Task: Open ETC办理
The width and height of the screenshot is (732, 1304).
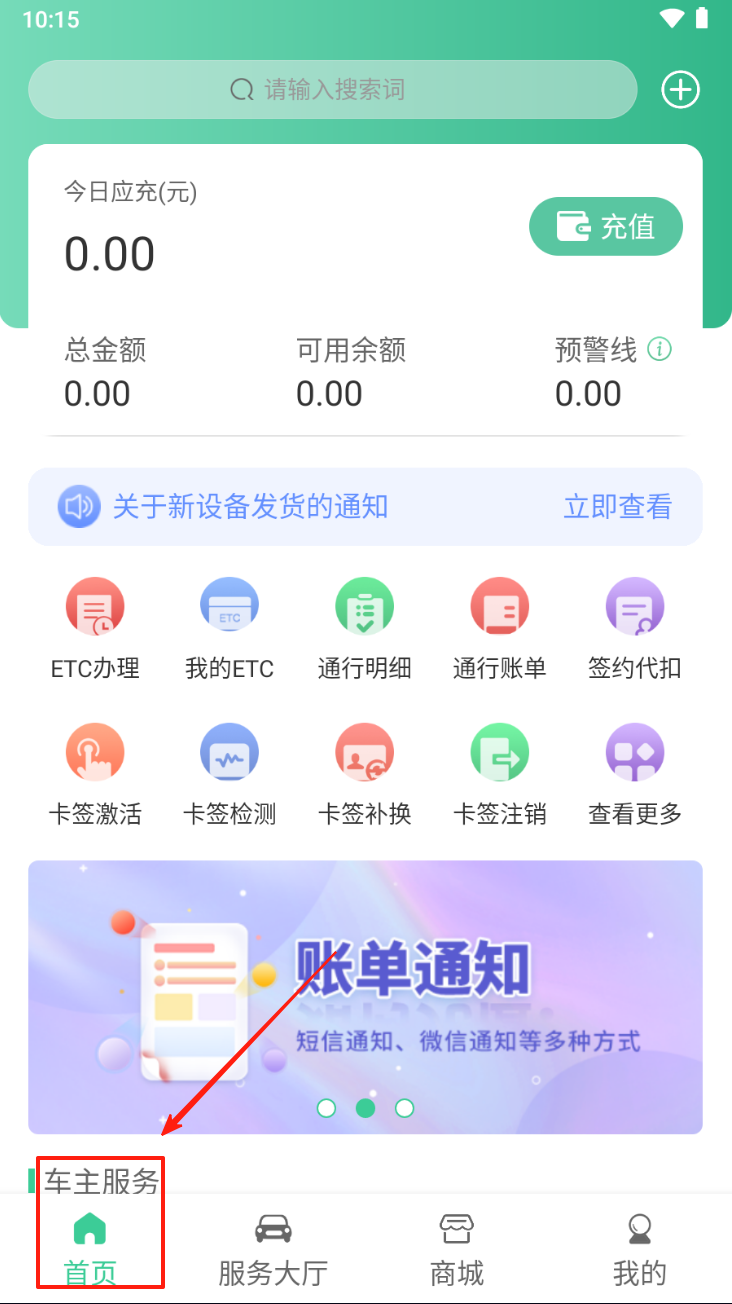Action: tap(95, 627)
